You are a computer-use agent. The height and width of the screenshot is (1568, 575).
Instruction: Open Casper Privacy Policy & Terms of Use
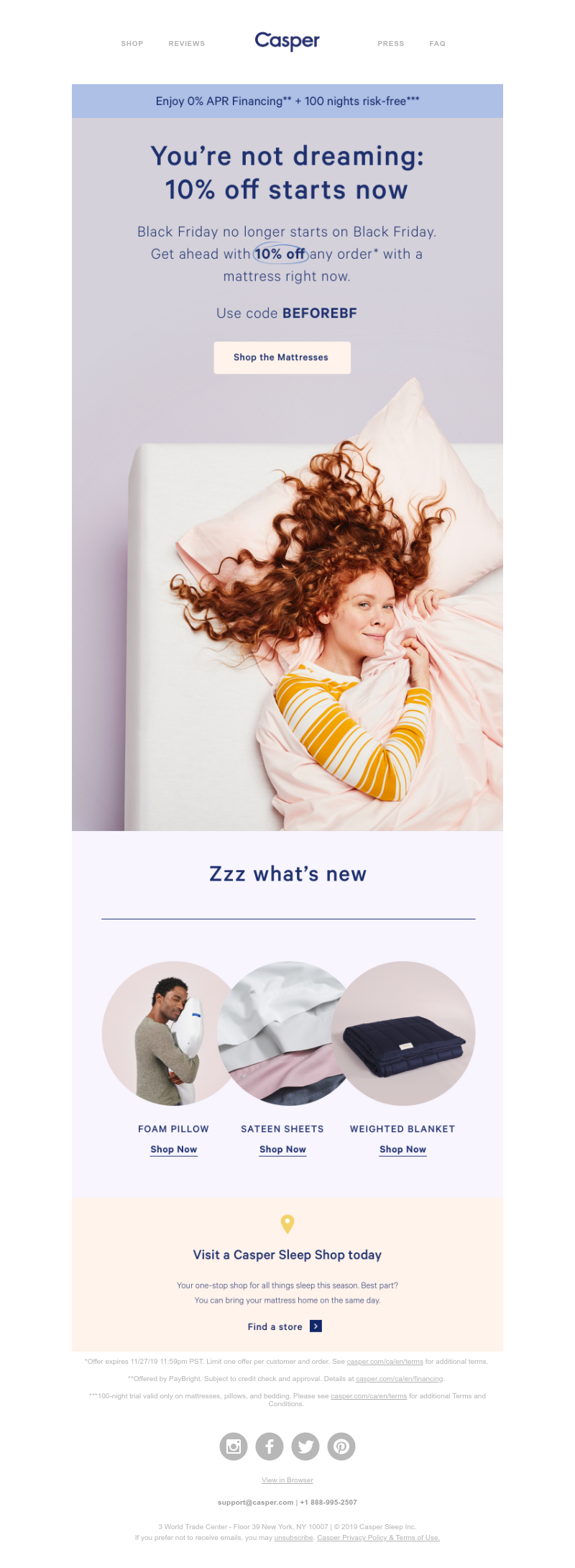pos(378,1537)
